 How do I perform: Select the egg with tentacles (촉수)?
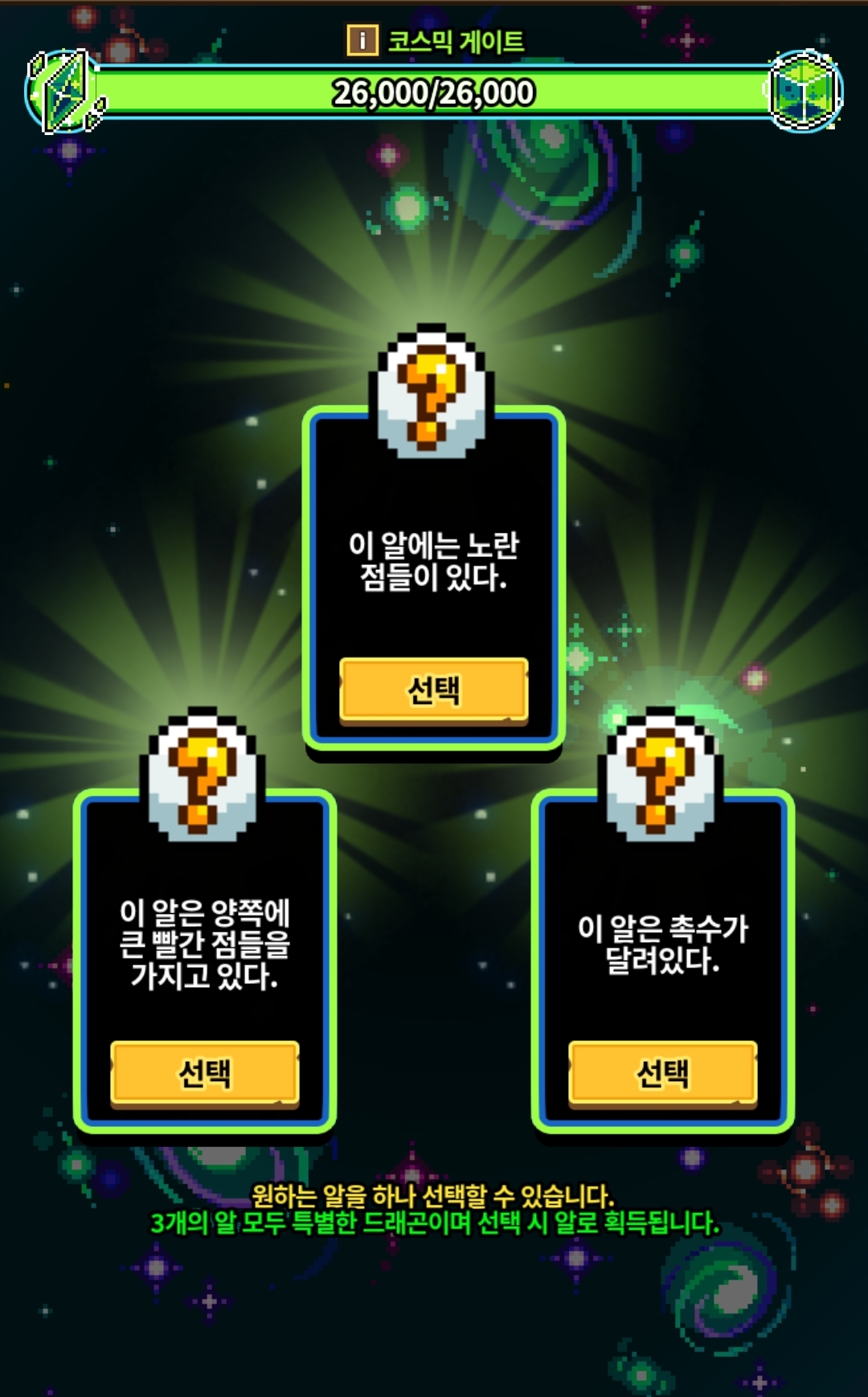coord(662,1072)
